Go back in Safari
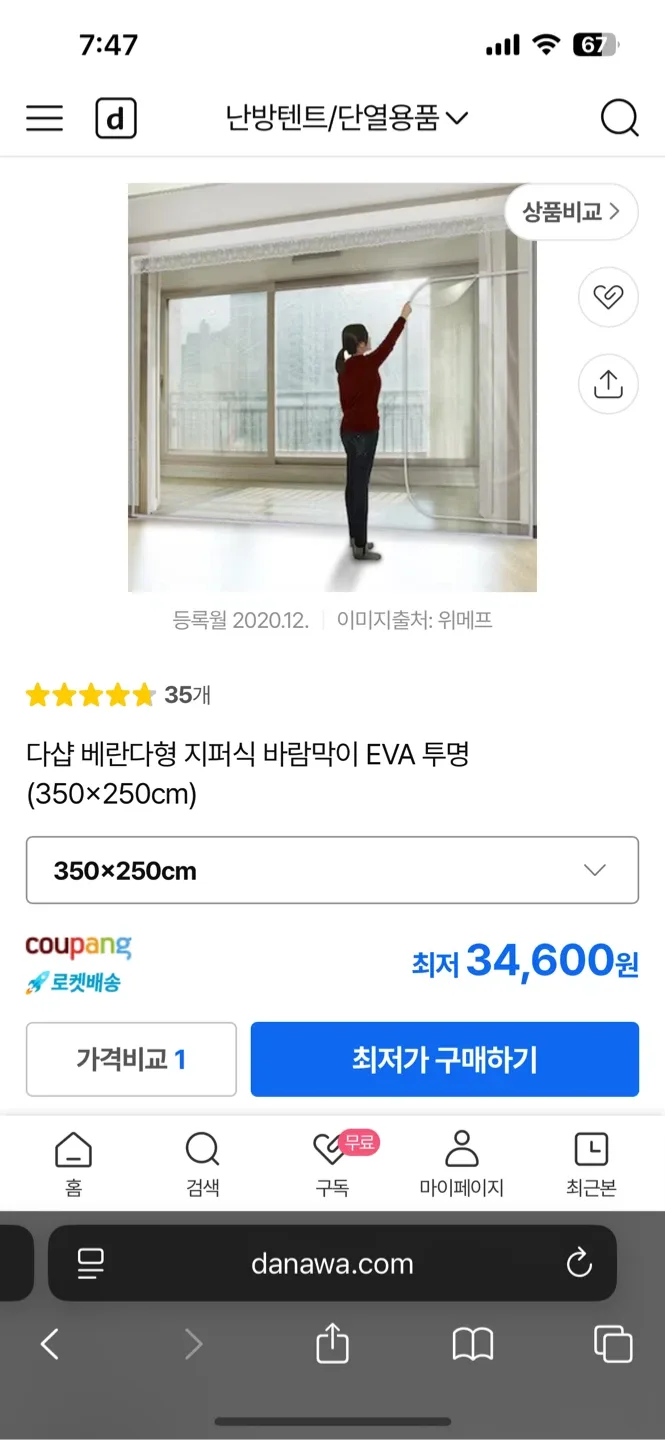665x1440 pixels. 49,1344
